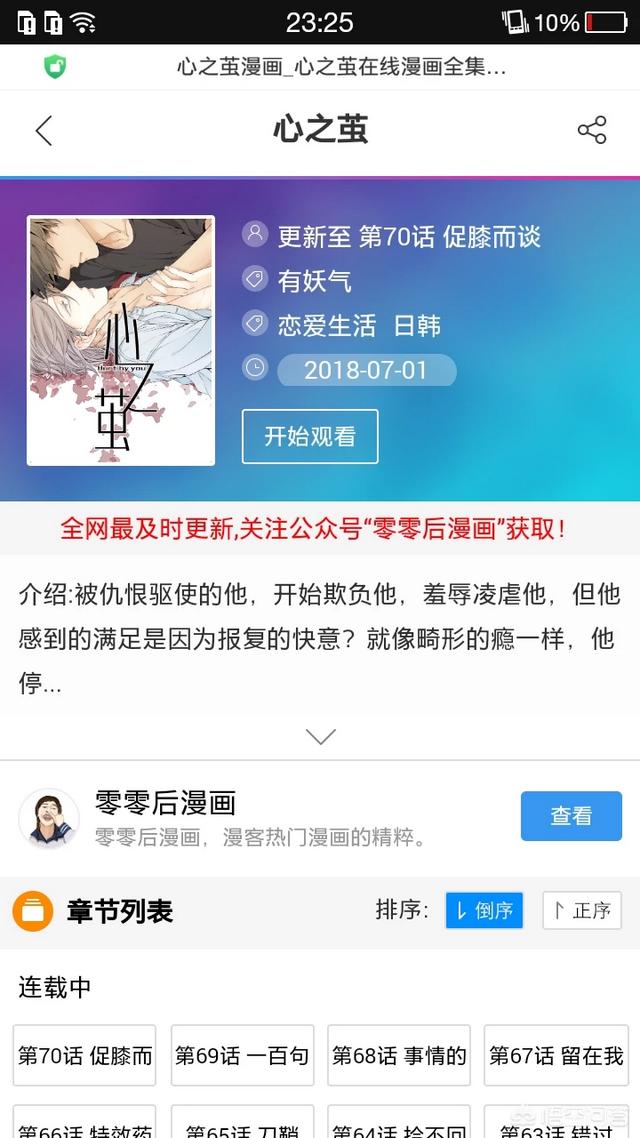Open chapter 第69话 一百句

(242, 1055)
